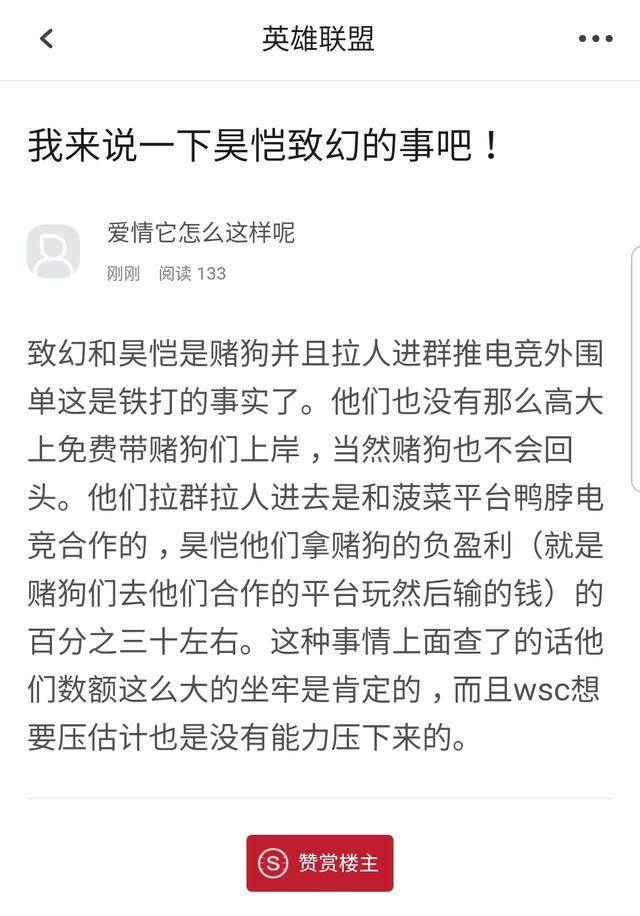Open user 爱情它怎么这样呢's profile
Viewport: 640px width, 916px height.
click(x=201, y=233)
